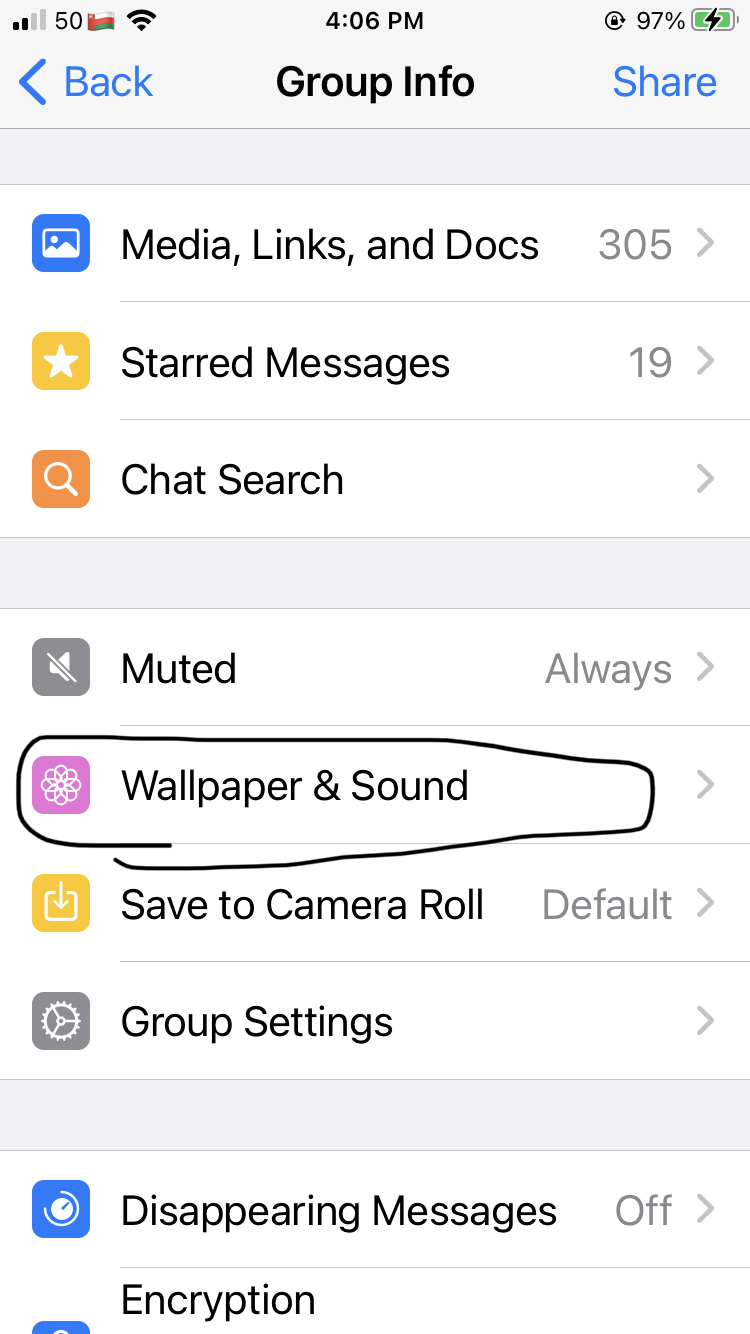Open Group Settings

[375, 1021]
